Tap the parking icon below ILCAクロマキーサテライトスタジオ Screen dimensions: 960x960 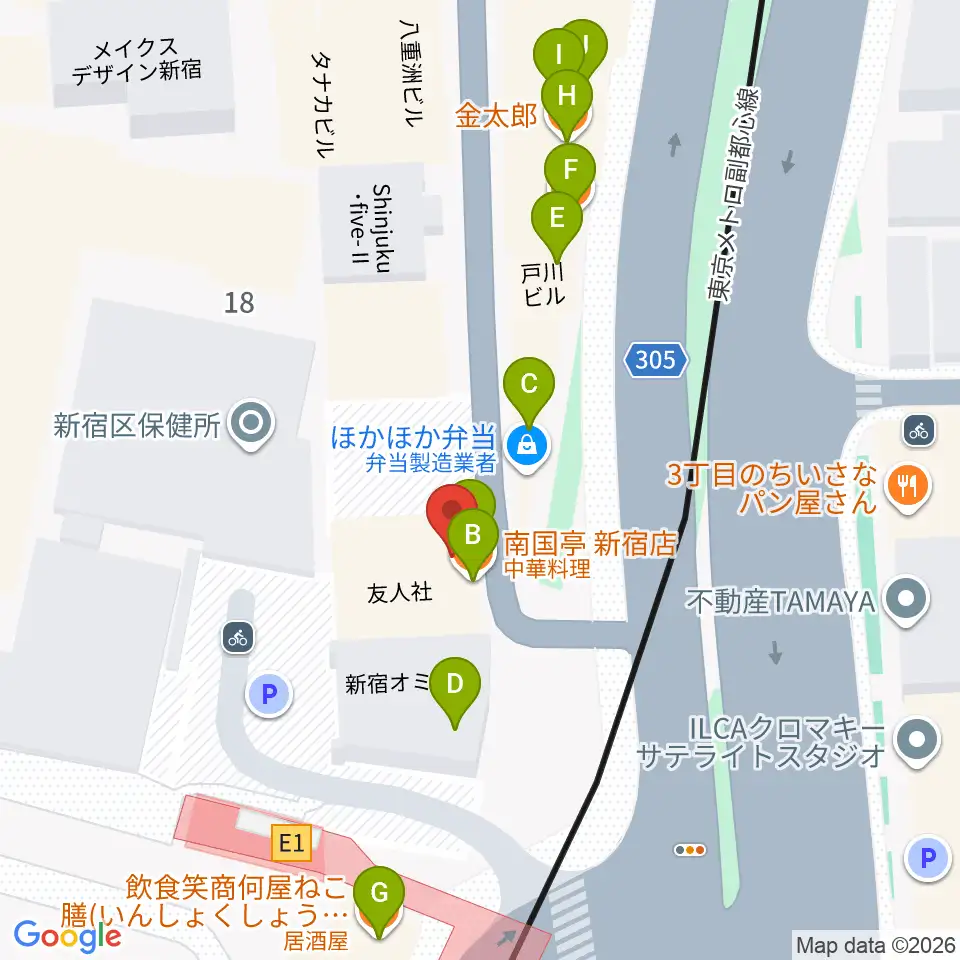pos(927,857)
